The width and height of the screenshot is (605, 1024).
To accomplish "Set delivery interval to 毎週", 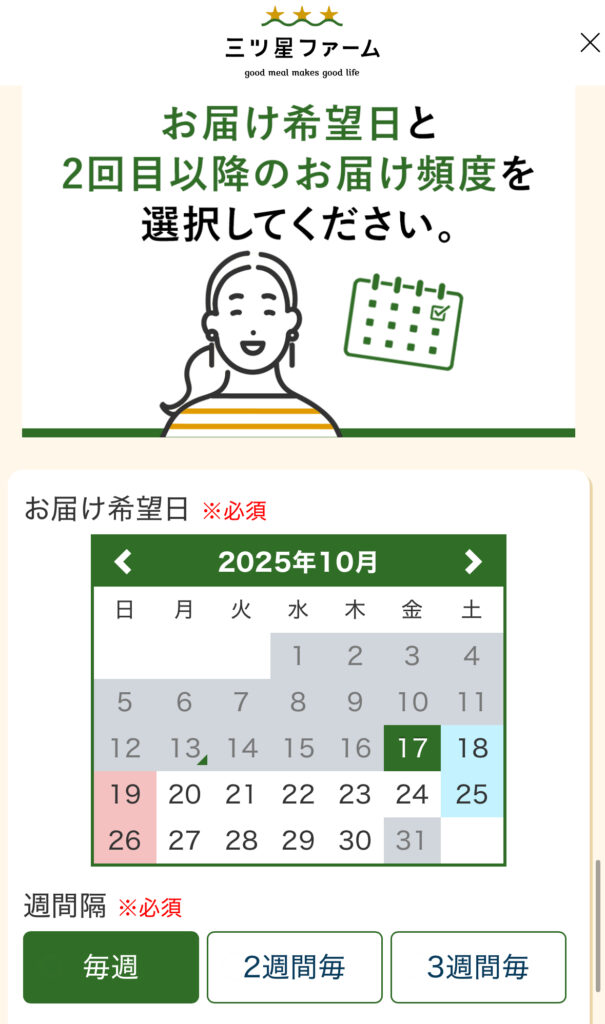I will pos(111,967).
